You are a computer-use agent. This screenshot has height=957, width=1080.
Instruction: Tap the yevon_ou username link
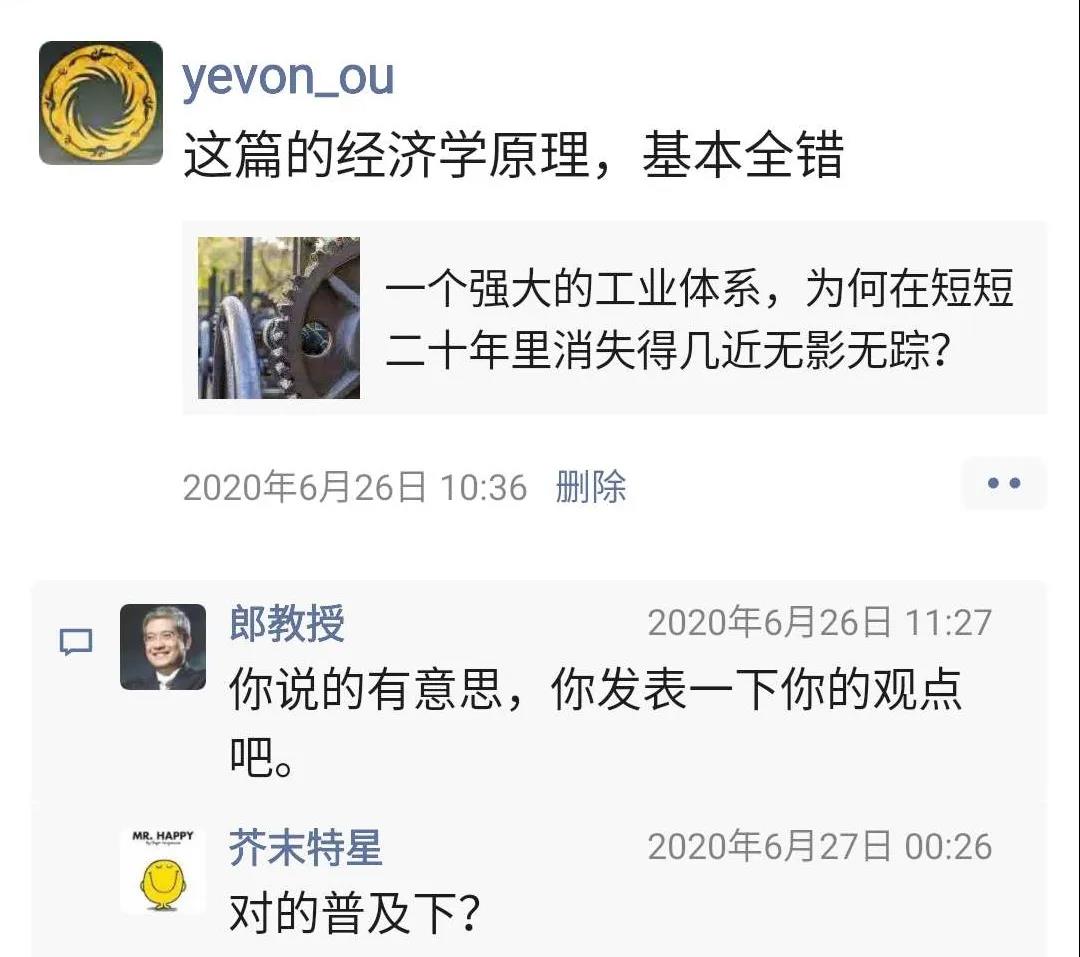tap(288, 78)
